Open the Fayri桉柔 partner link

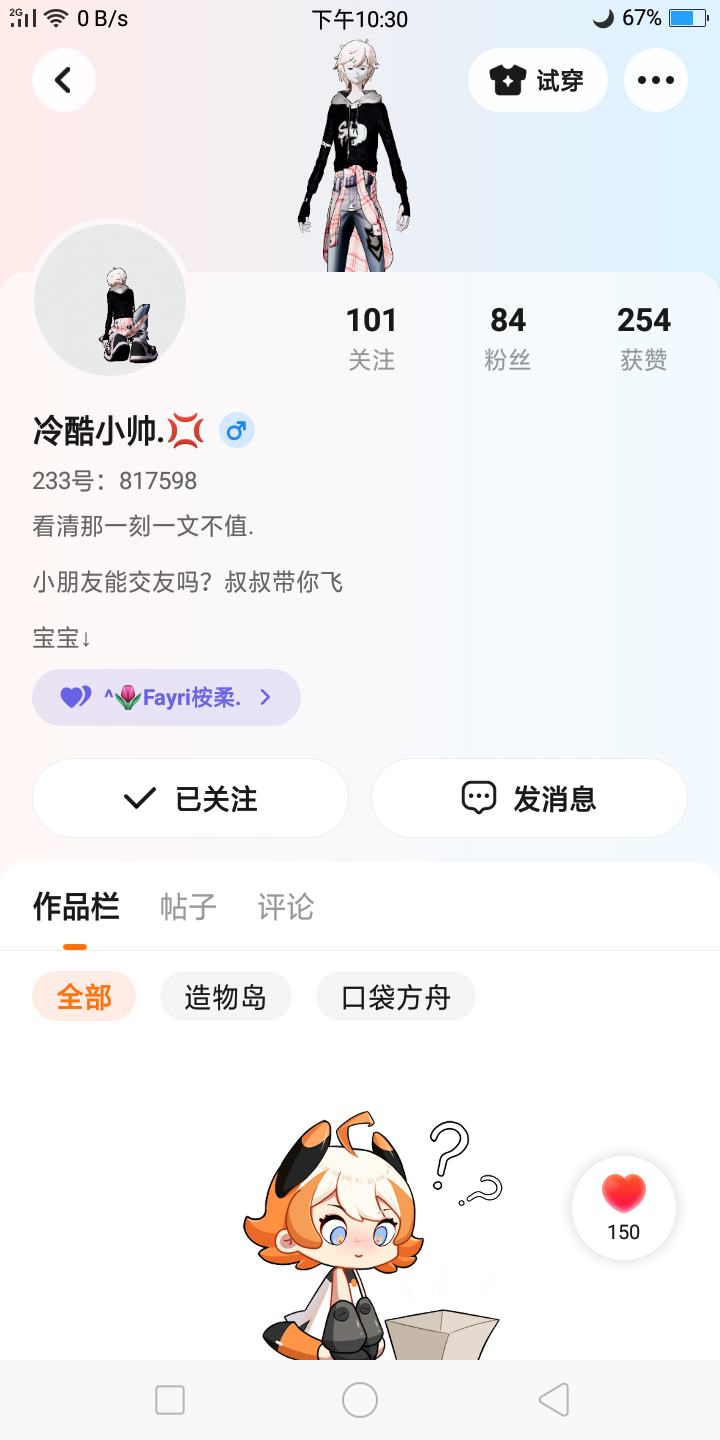tap(166, 697)
